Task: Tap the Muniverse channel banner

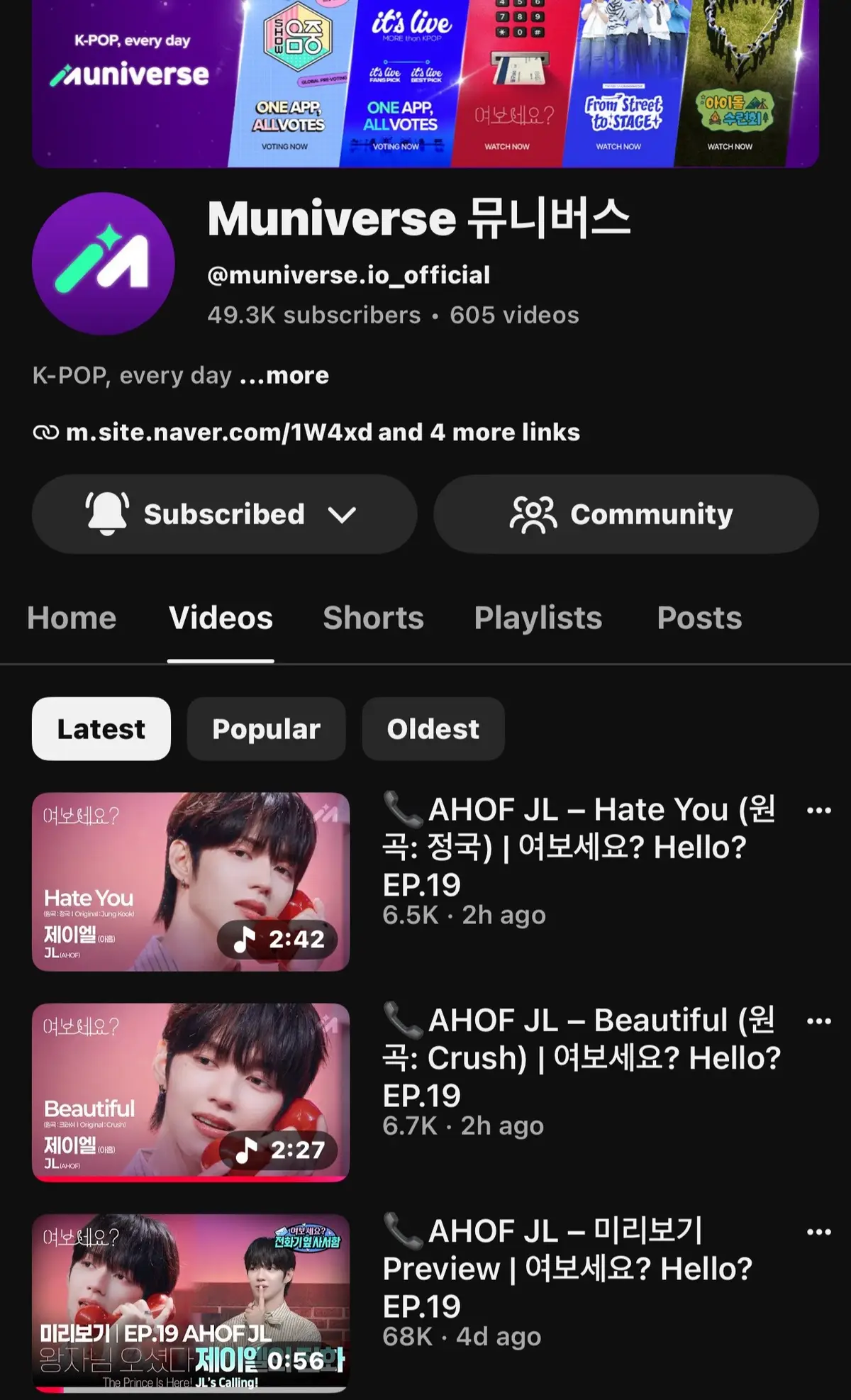Action: [425, 83]
